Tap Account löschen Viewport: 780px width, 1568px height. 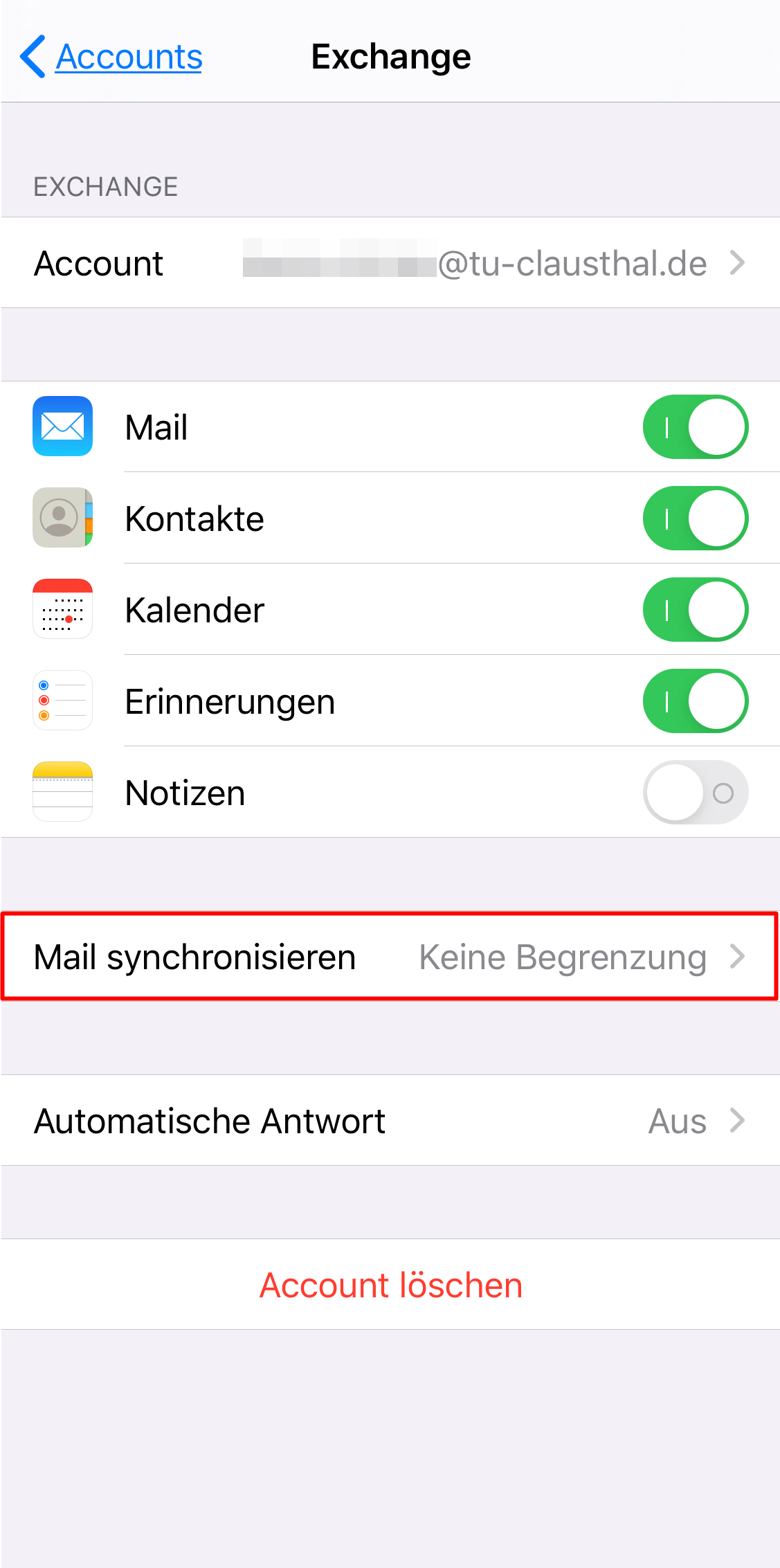pos(391,1285)
